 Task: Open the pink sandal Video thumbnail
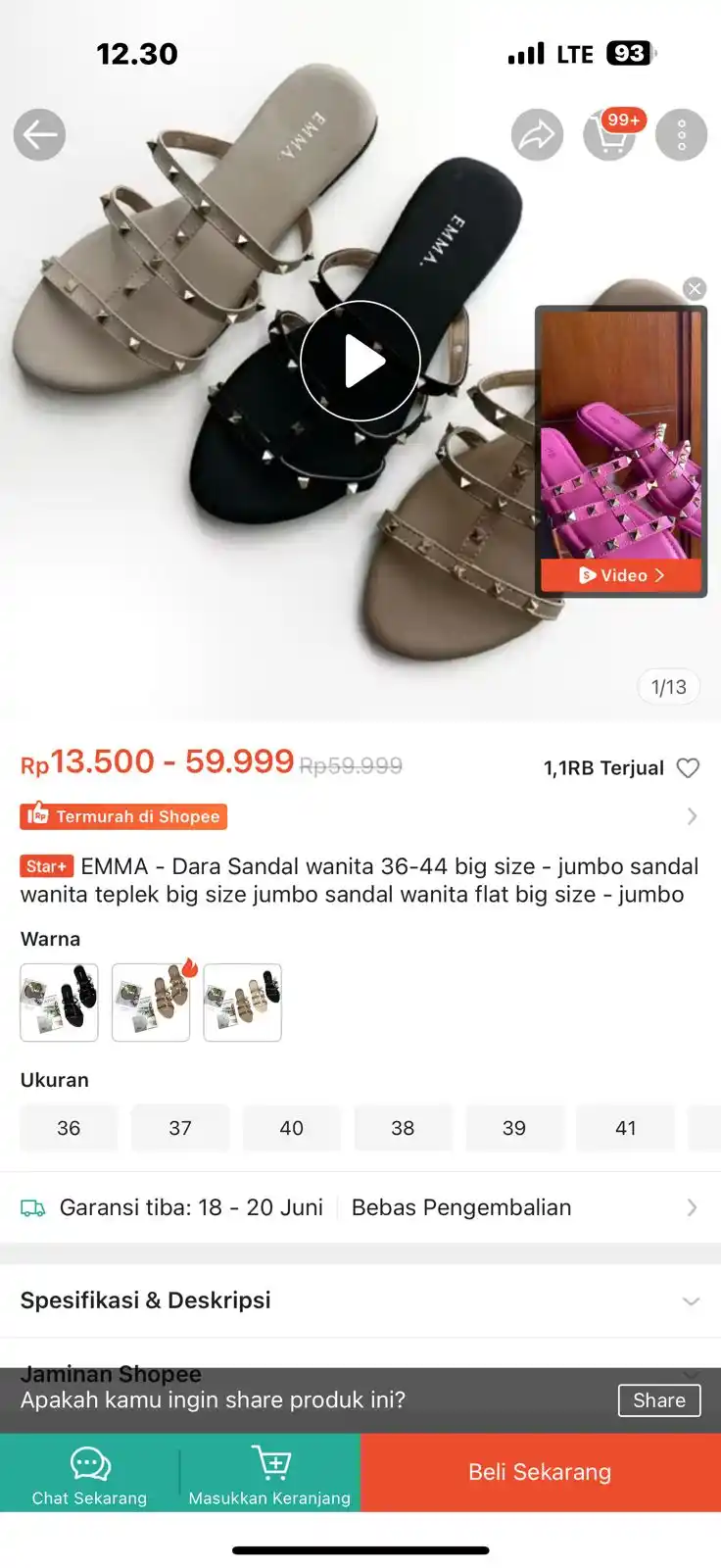pos(621,451)
